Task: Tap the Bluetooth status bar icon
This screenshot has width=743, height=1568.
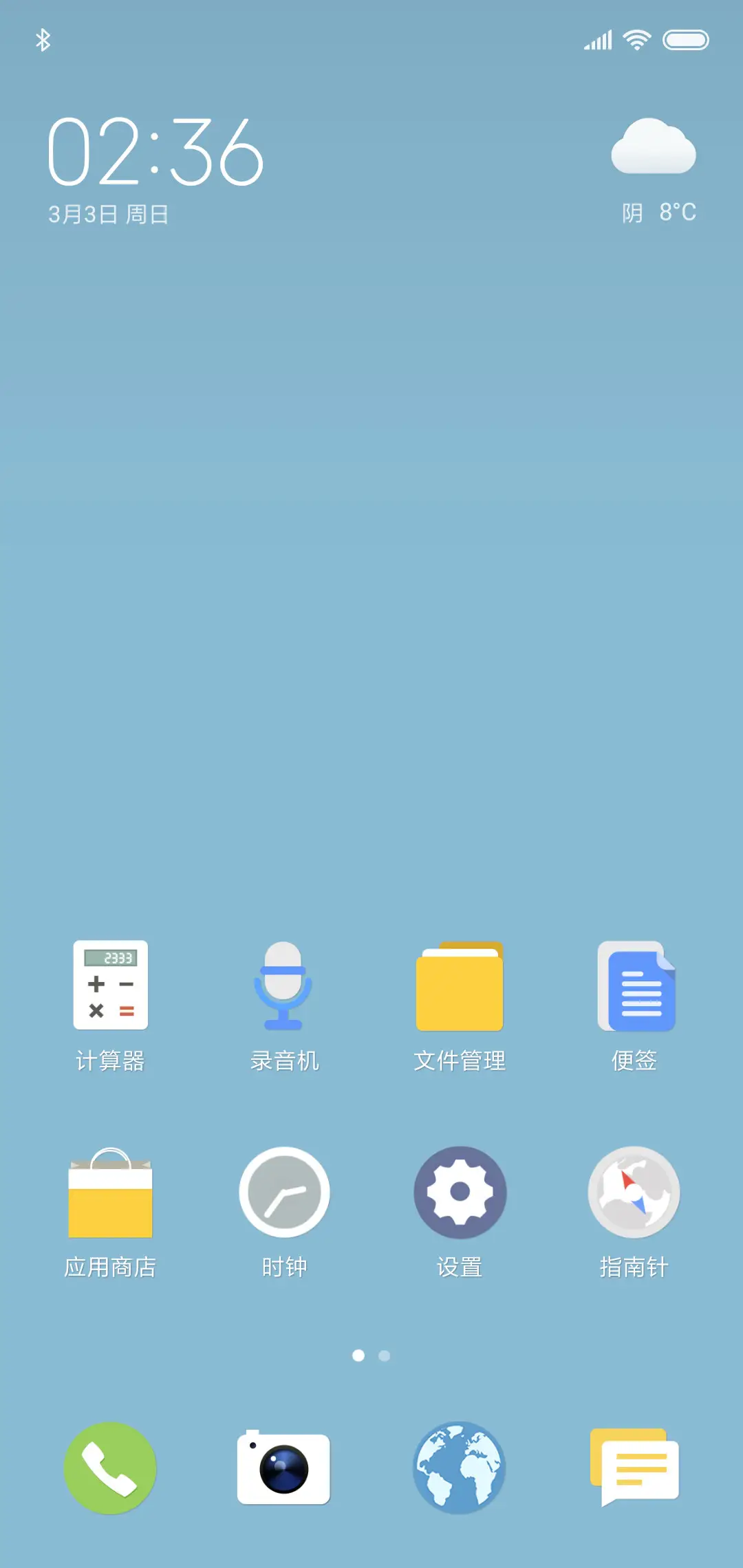Action: (x=44, y=40)
